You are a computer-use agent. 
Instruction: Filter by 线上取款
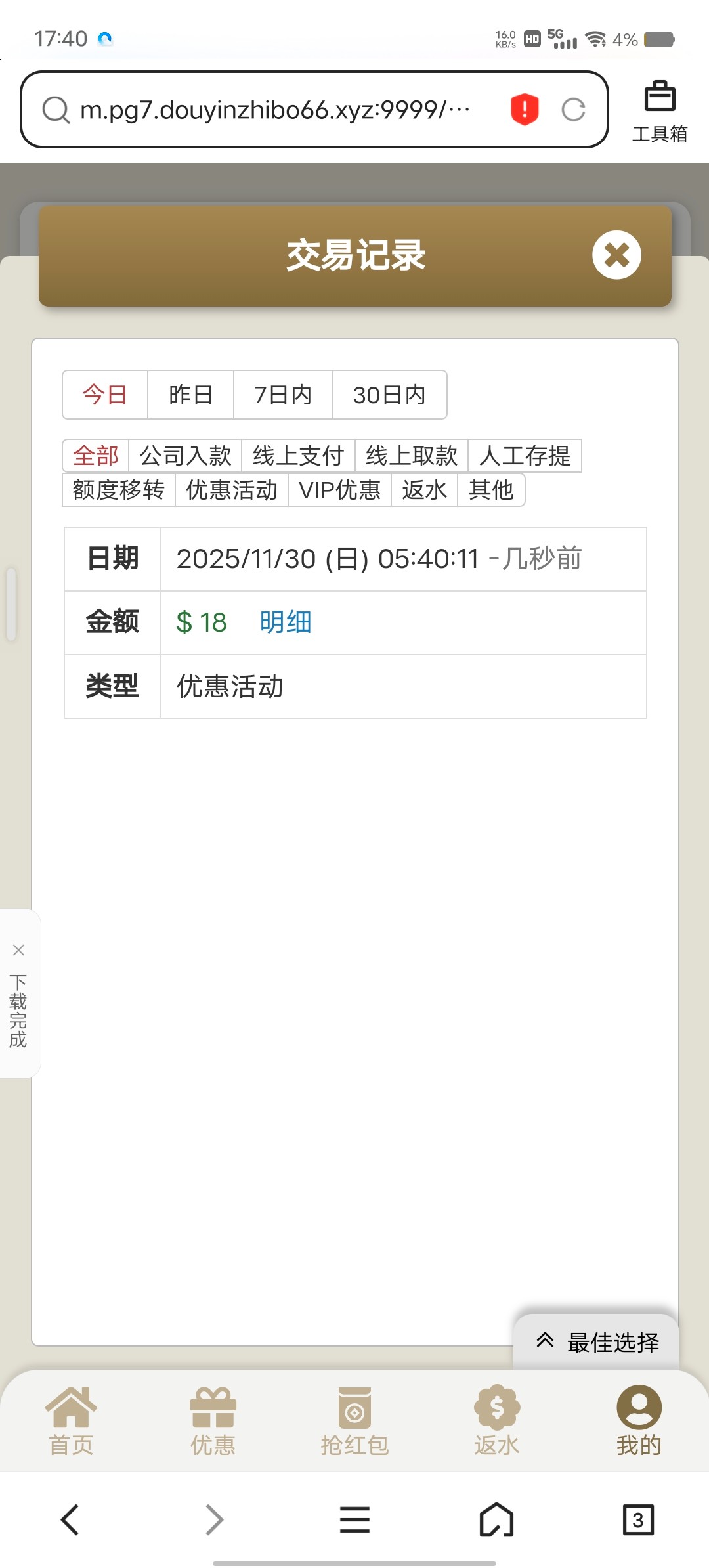(411, 456)
